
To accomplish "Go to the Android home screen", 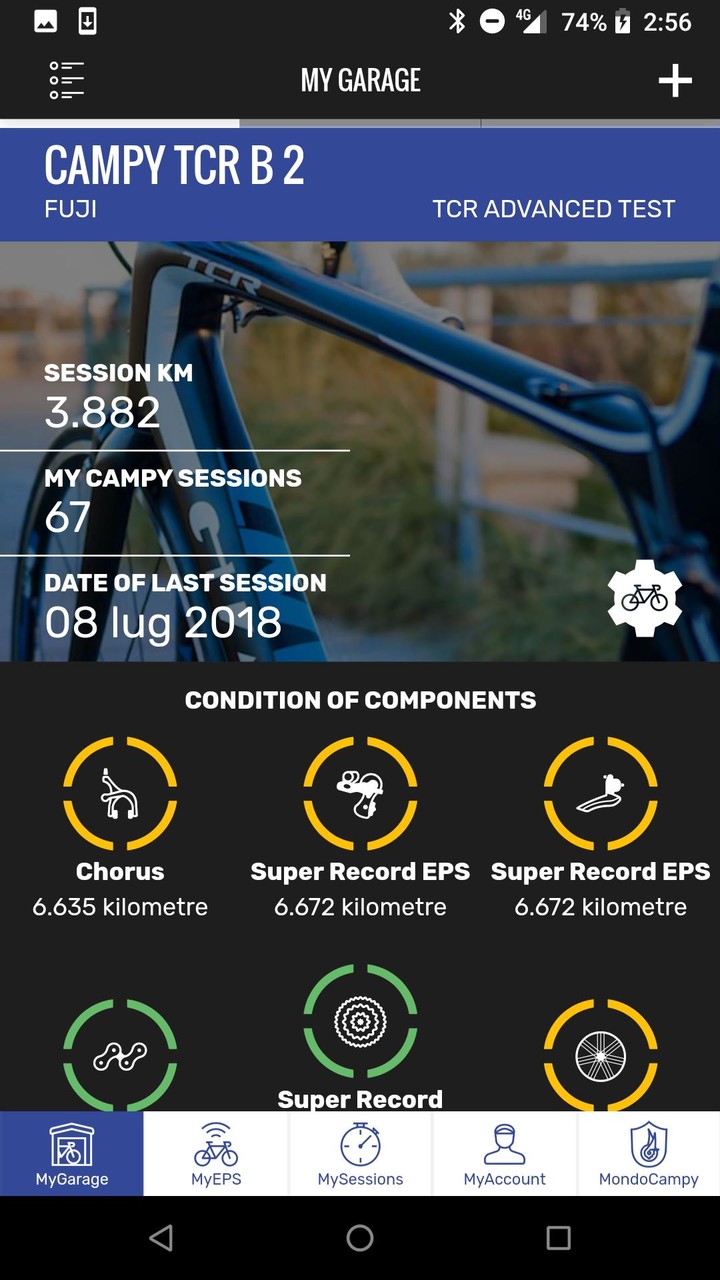I will (360, 1238).
